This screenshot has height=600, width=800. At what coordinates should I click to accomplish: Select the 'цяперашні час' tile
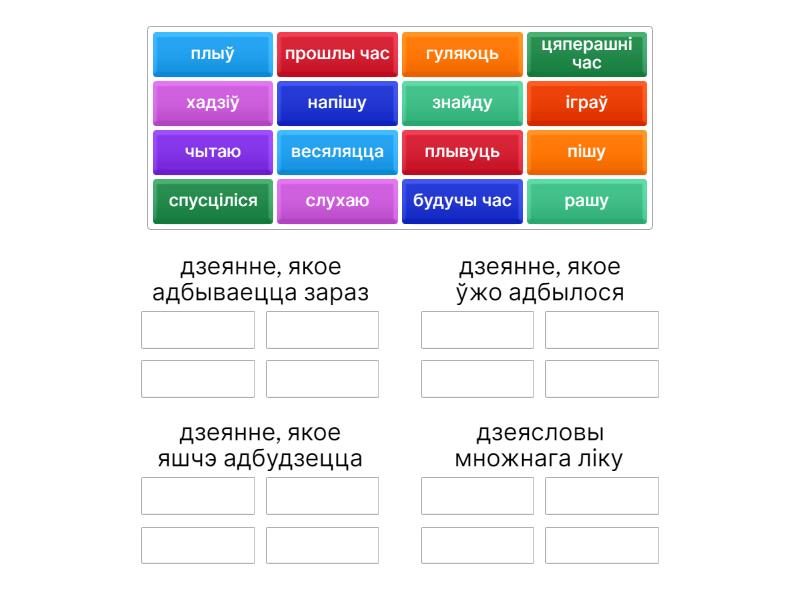point(587,54)
